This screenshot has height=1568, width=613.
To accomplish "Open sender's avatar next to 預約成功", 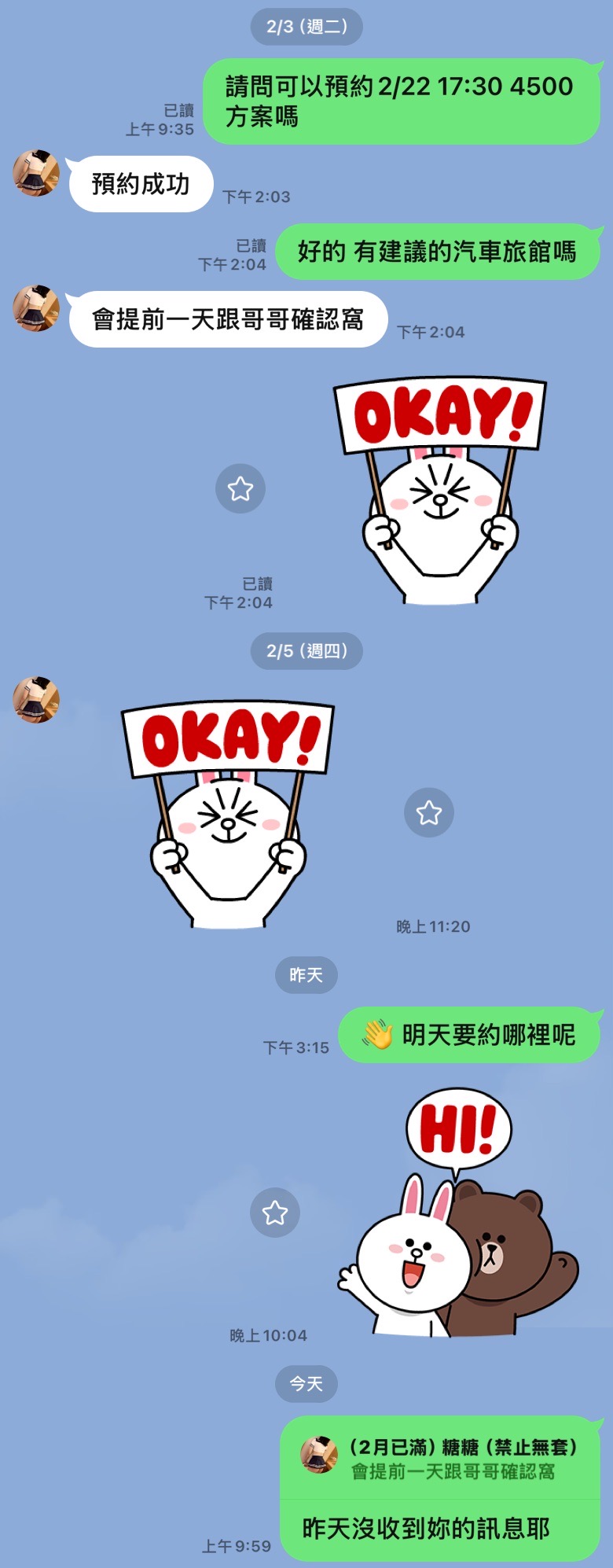I will point(36,173).
